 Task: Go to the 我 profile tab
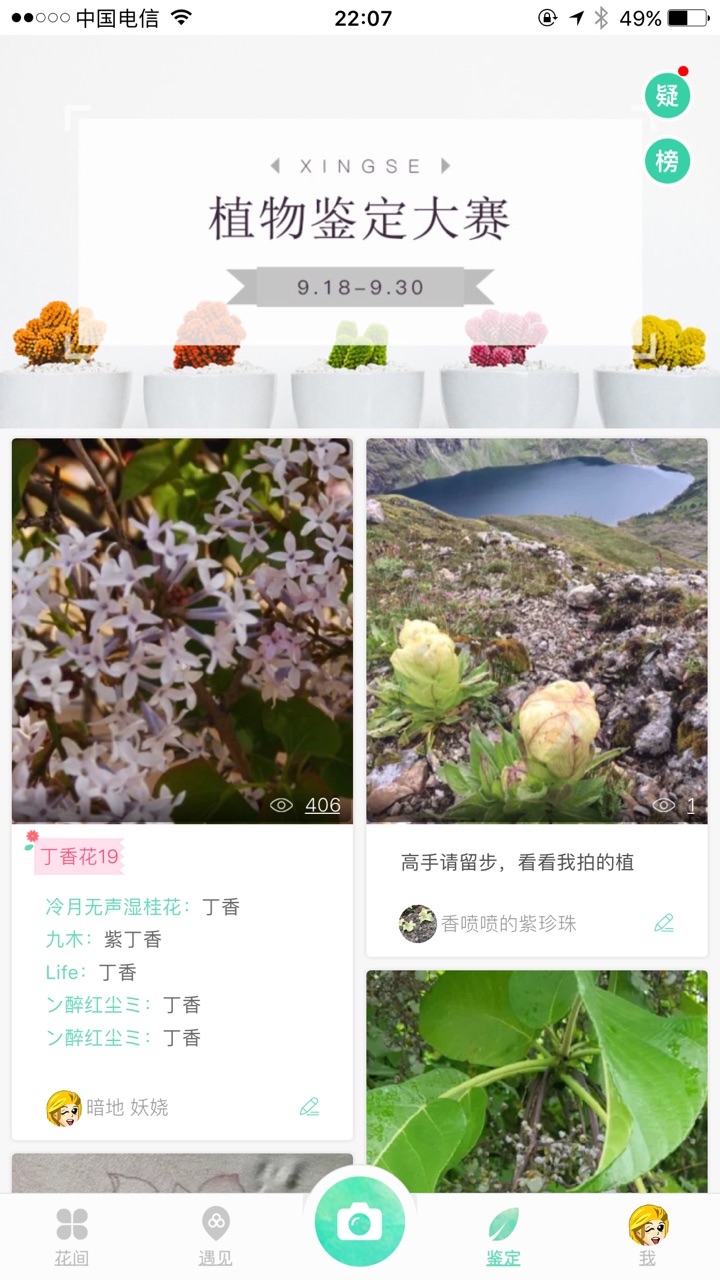point(648,1235)
